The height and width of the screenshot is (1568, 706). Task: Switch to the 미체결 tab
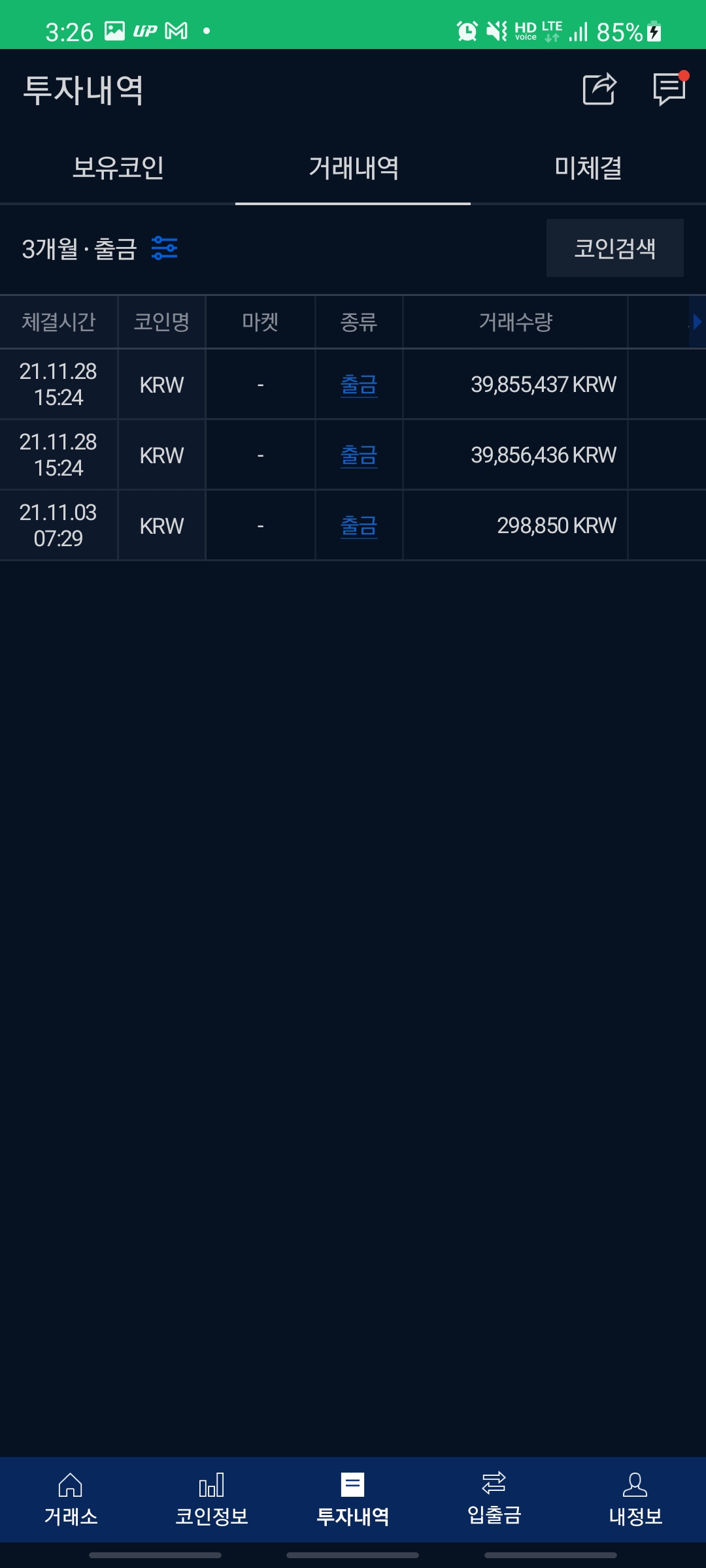click(x=588, y=169)
